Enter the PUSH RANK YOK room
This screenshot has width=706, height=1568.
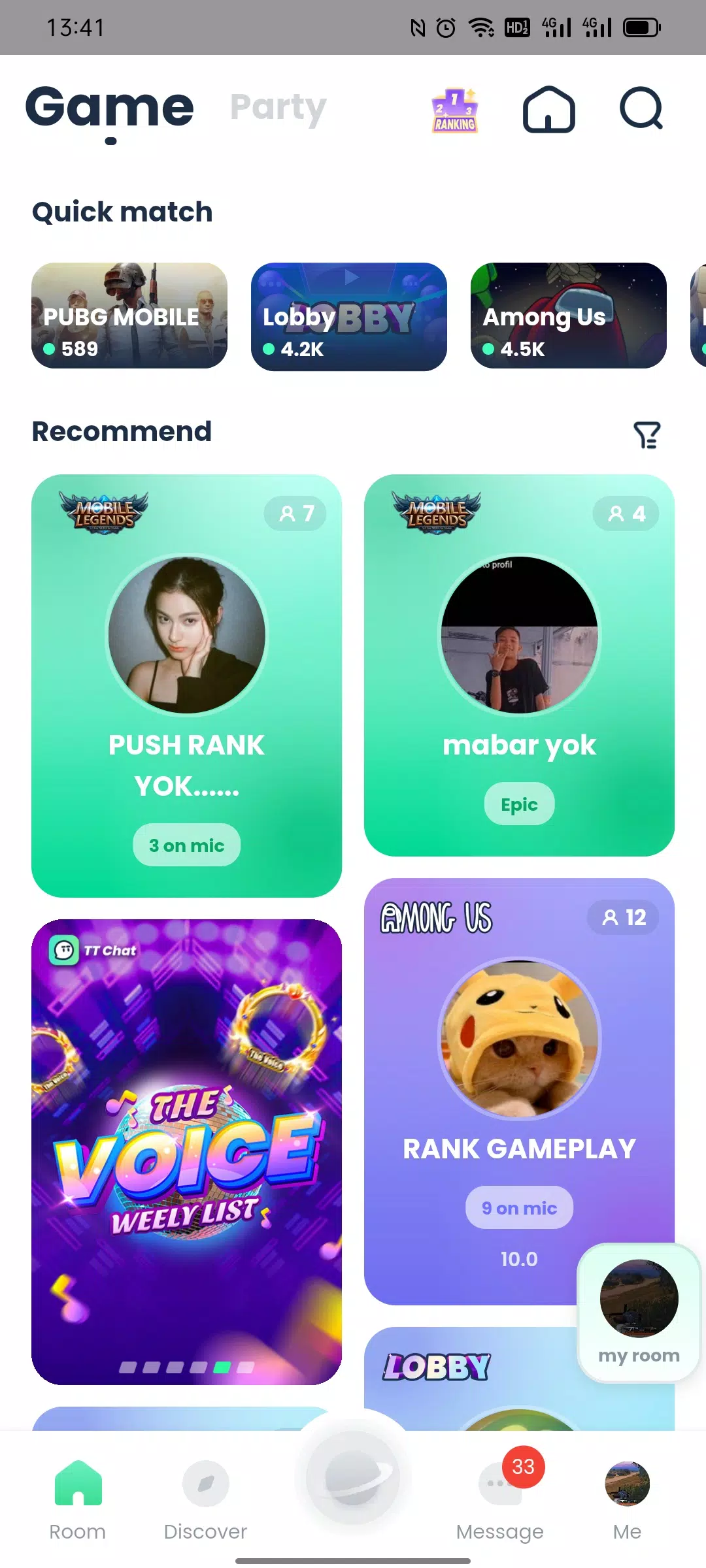186,686
